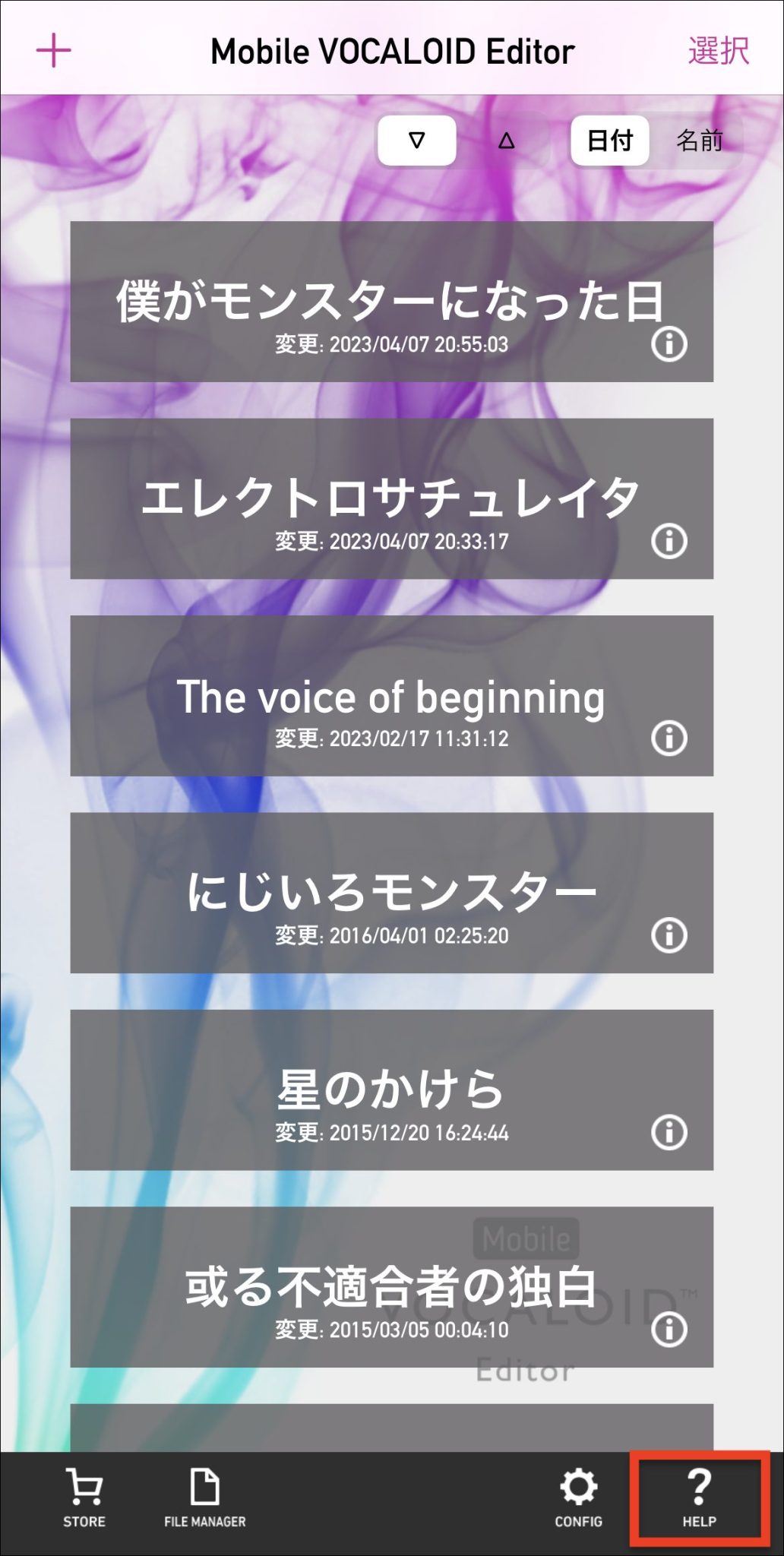
Task: Open the STORE from the bottom toolbar
Action: (x=84, y=1501)
